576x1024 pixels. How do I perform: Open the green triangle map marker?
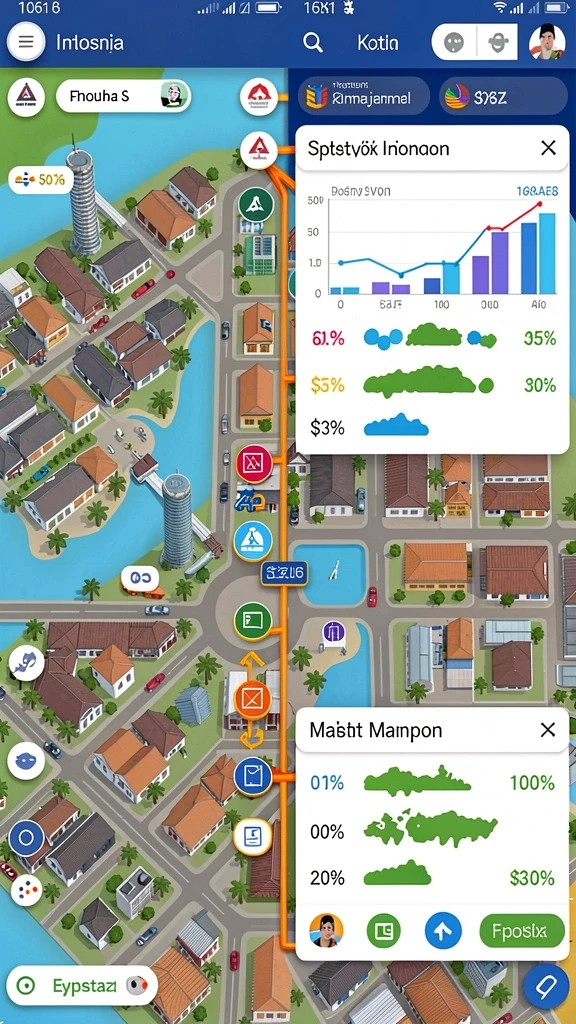click(x=256, y=205)
